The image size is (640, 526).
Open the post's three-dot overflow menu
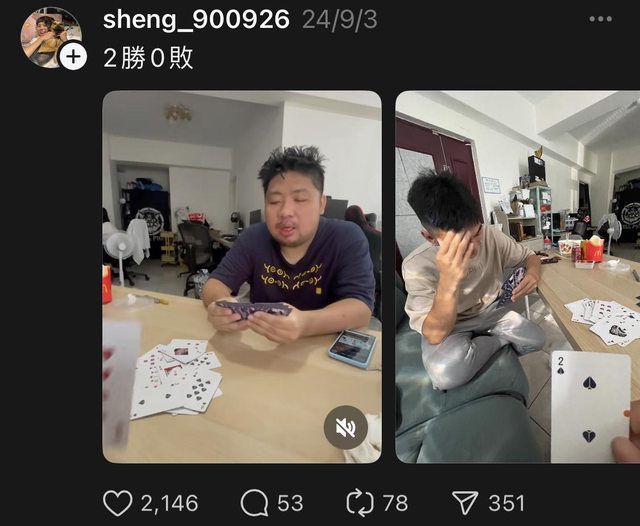tap(600, 19)
